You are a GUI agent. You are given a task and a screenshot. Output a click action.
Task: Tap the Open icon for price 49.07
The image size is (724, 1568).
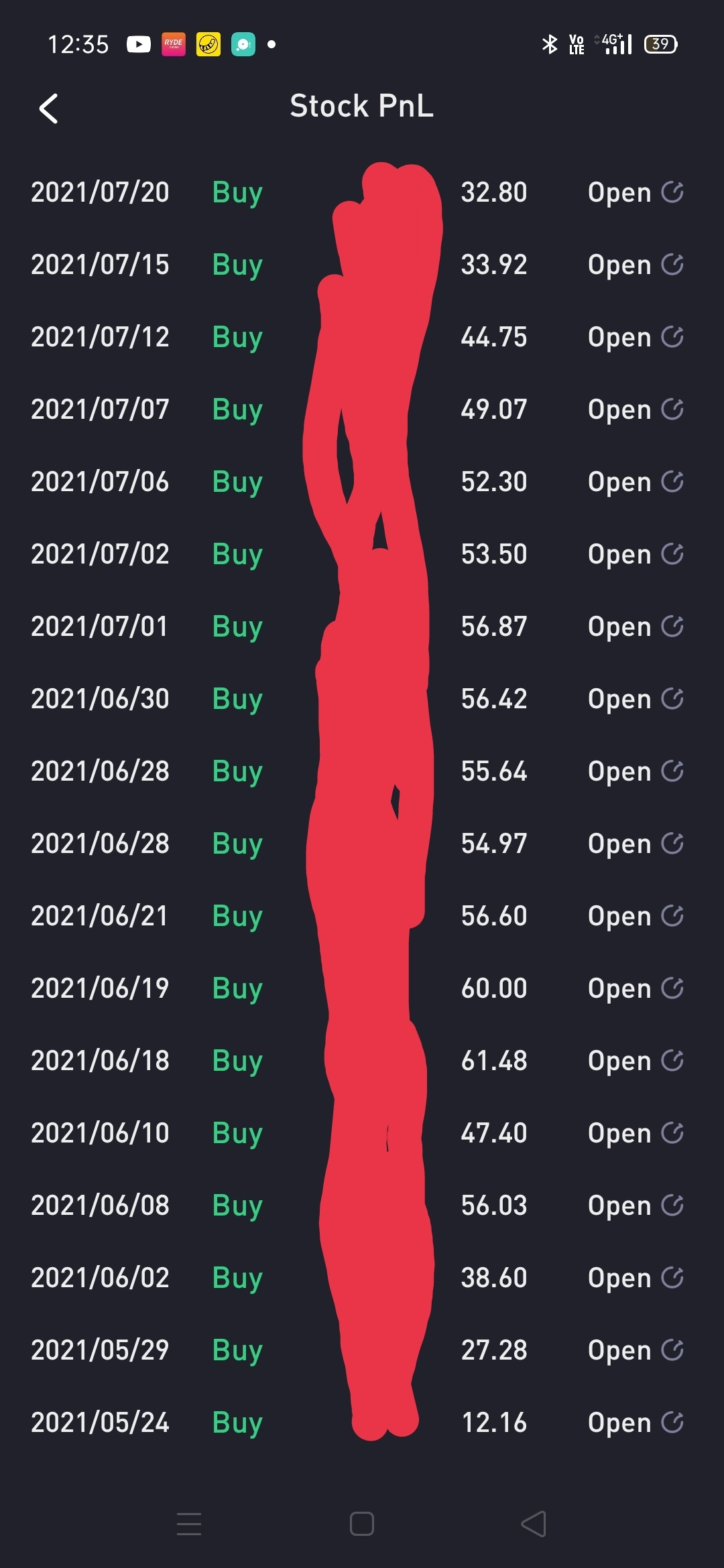pos(672,409)
